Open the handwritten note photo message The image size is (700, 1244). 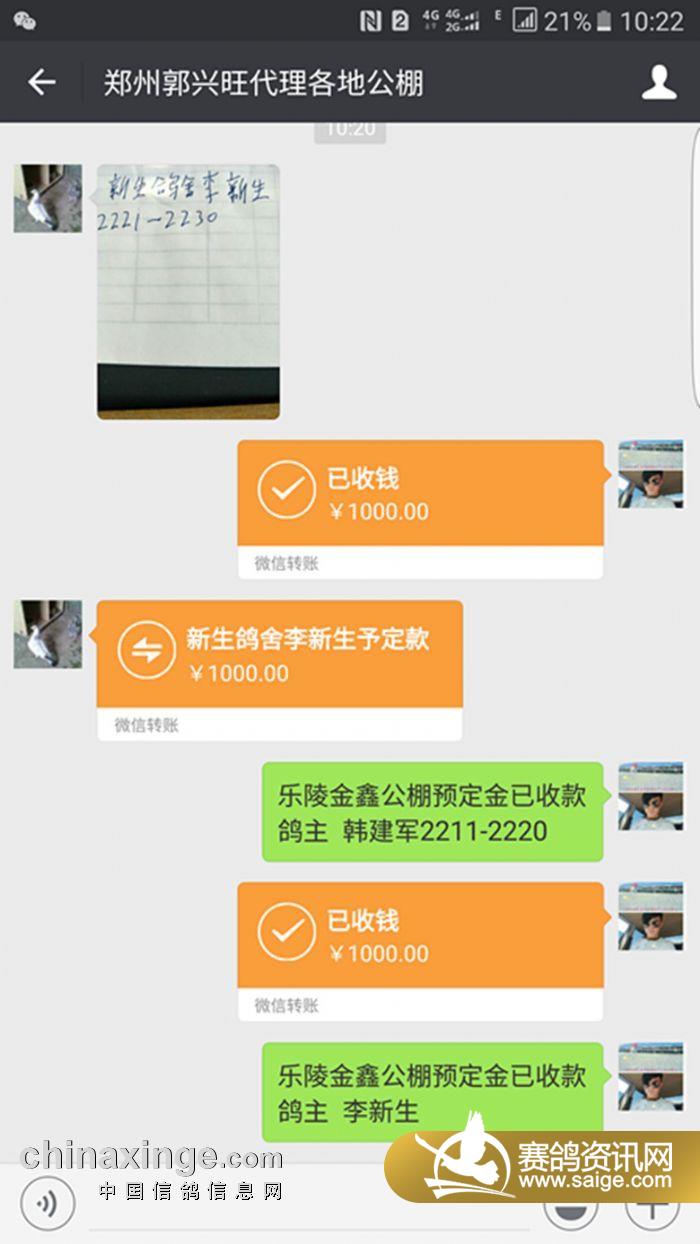(x=188, y=292)
